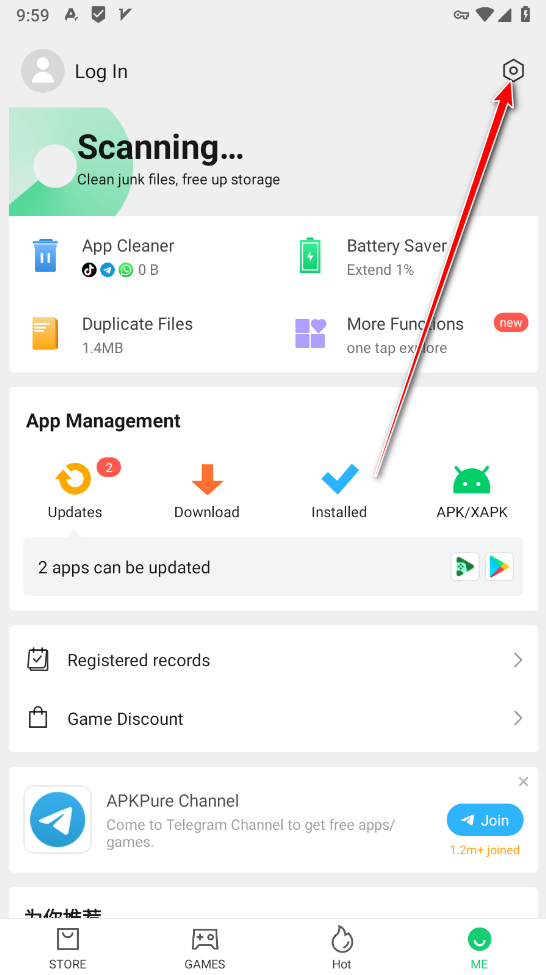This screenshot has width=546, height=975.
Task: Open Game Discount
Action: pos(273,719)
